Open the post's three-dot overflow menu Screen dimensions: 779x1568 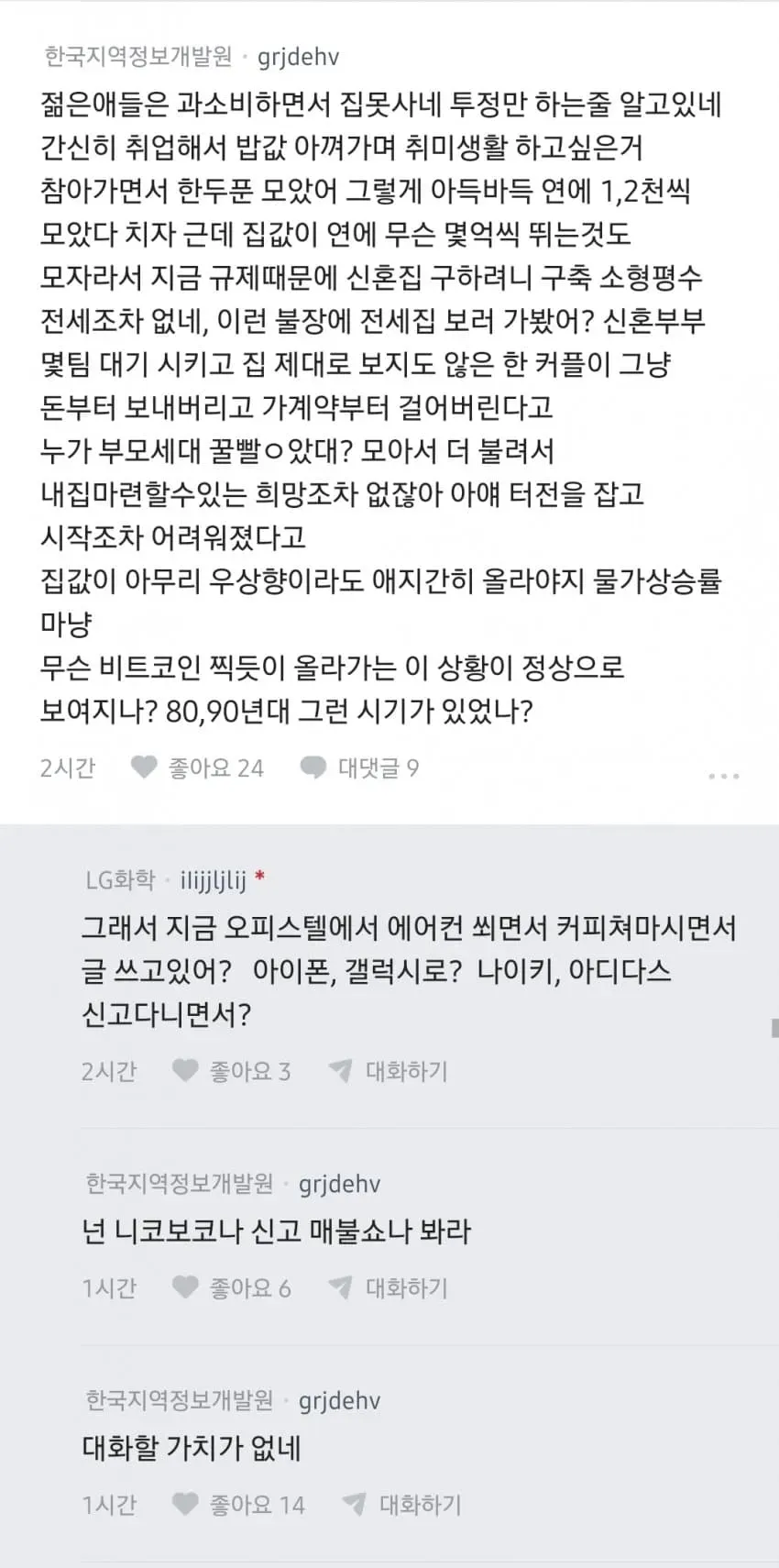point(723,776)
